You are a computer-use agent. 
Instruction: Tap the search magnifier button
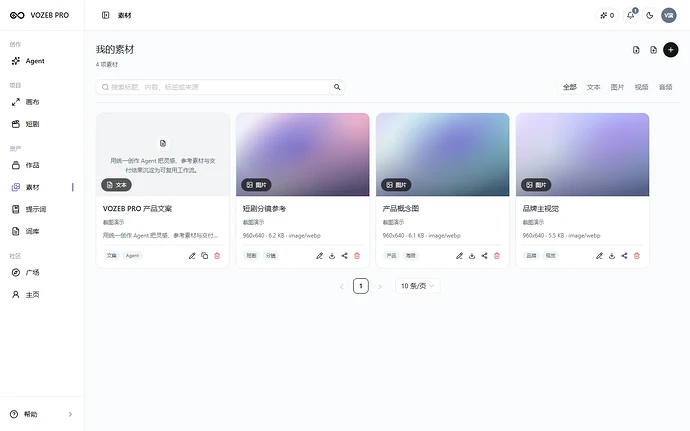click(x=337, y=87)
